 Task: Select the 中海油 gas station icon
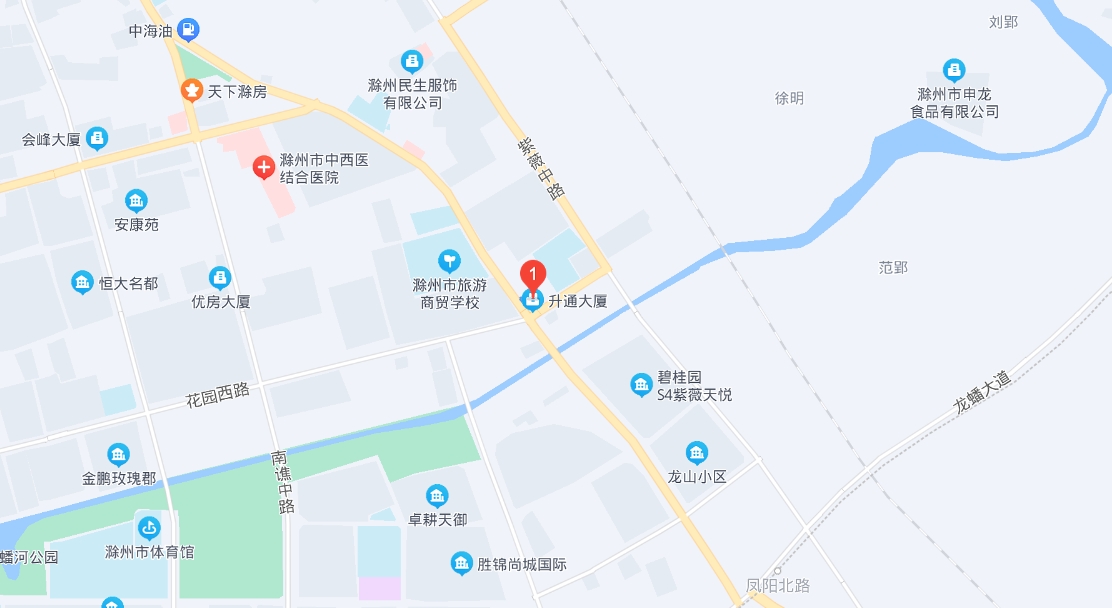pyautogui.click(x=187, y=30)
